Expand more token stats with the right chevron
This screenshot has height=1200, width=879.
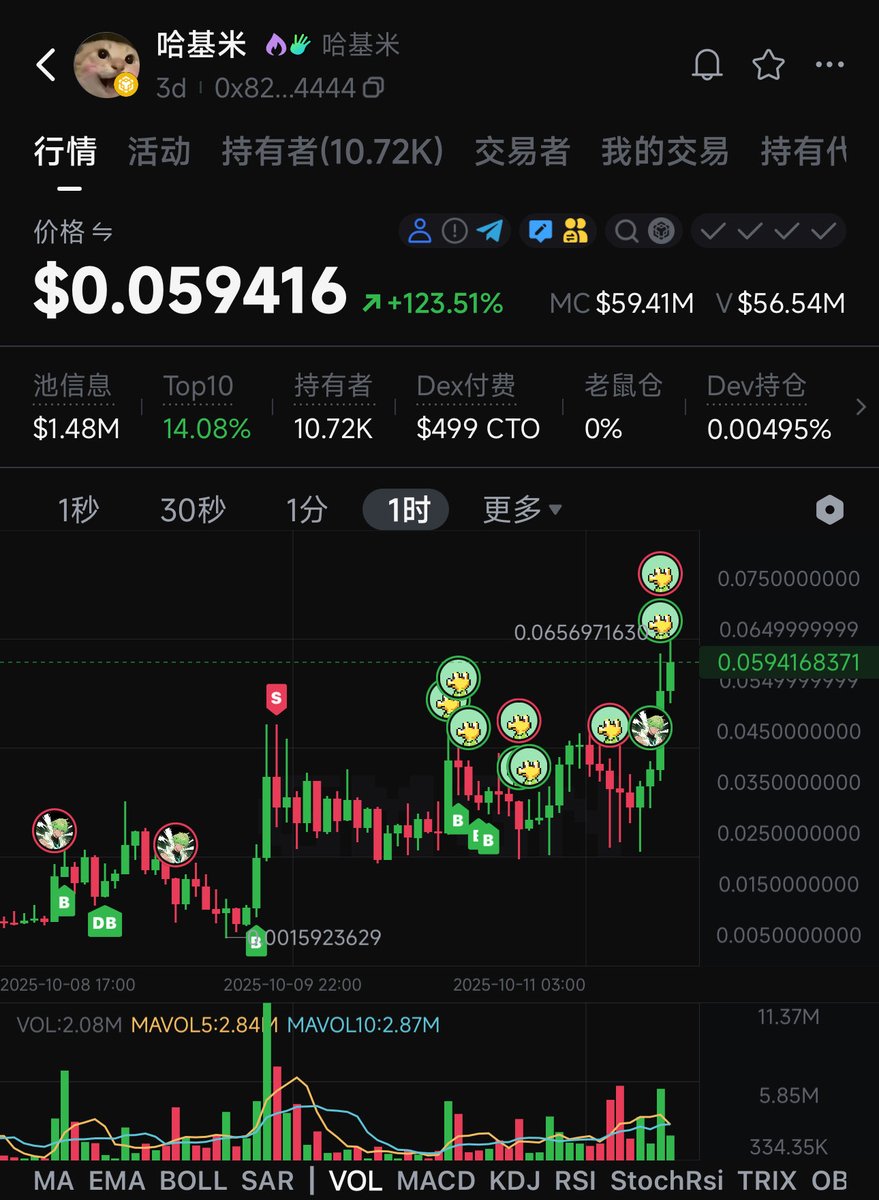click(862, 407)
